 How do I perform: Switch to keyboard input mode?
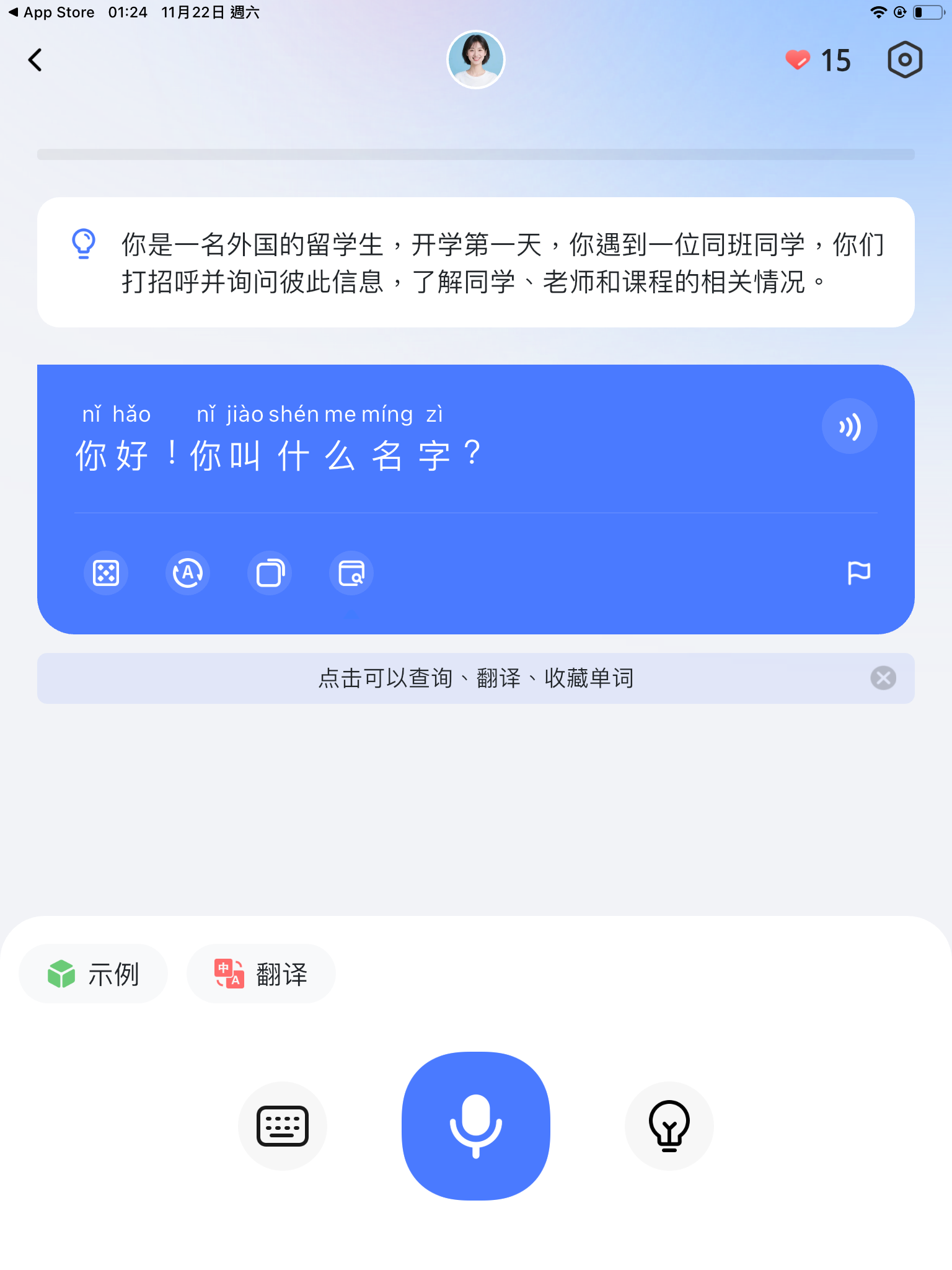coord(283,1126)
